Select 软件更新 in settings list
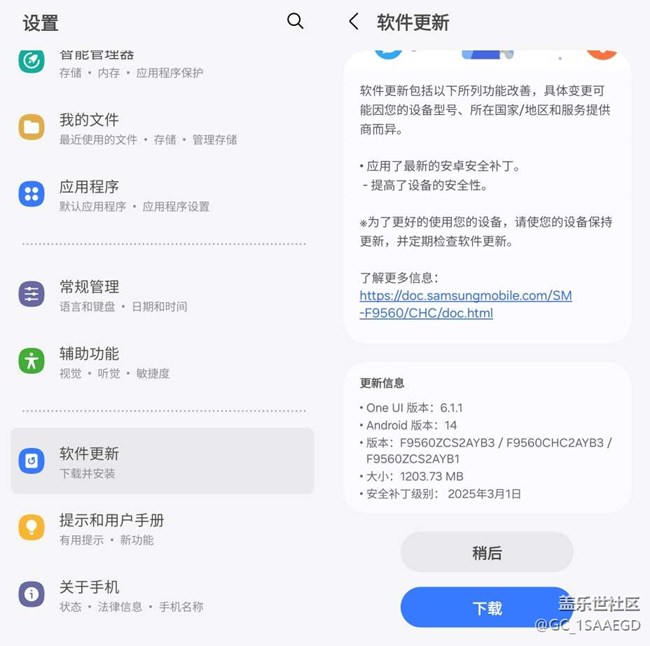 pos(160,461)
